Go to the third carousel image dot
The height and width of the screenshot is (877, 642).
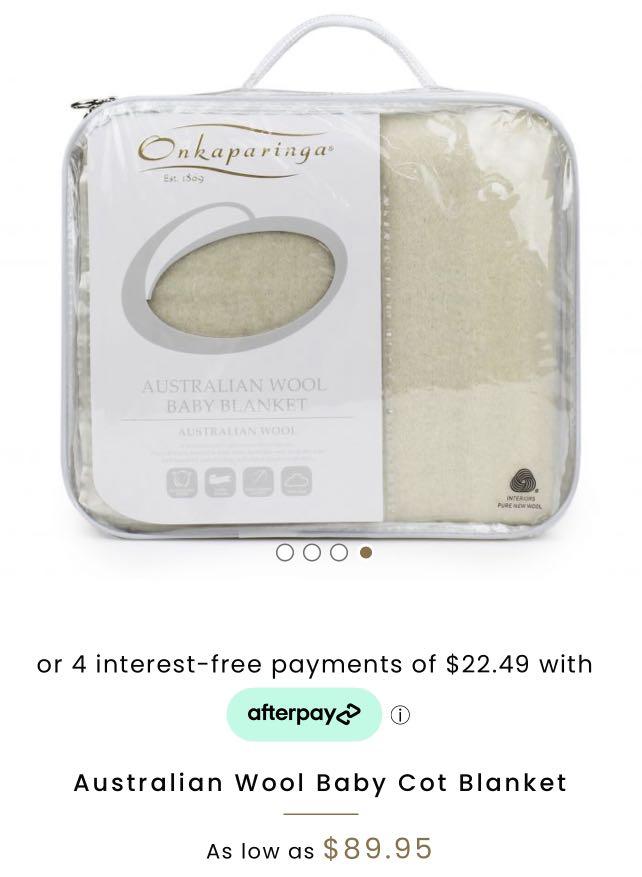pyautogui.click(x=339, y=552)
